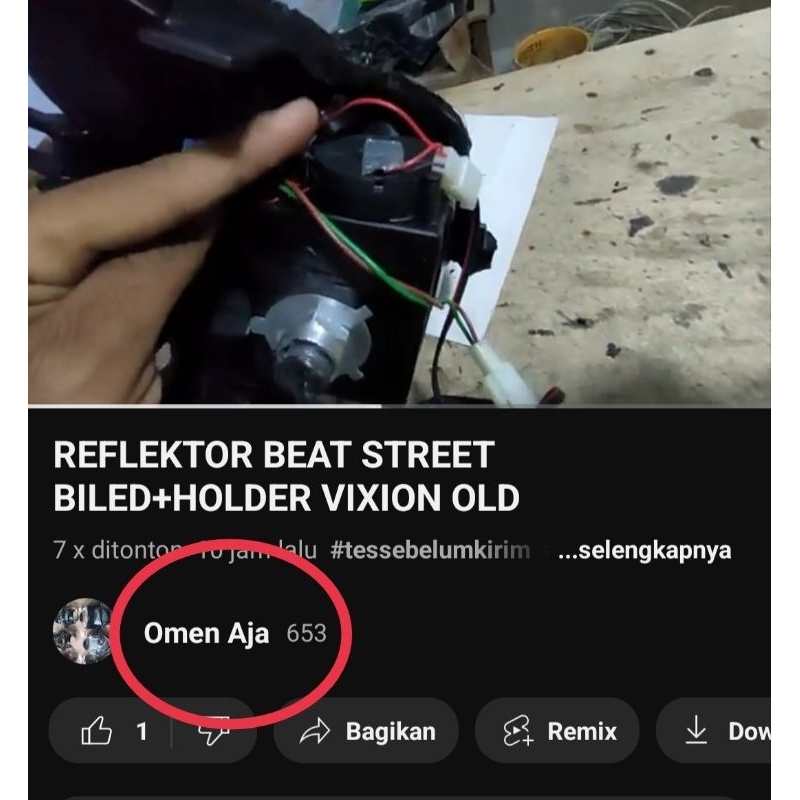This screenshot has width=800, height=800.
Task: Expand description with ...selengkapnya
Action: 657,550
